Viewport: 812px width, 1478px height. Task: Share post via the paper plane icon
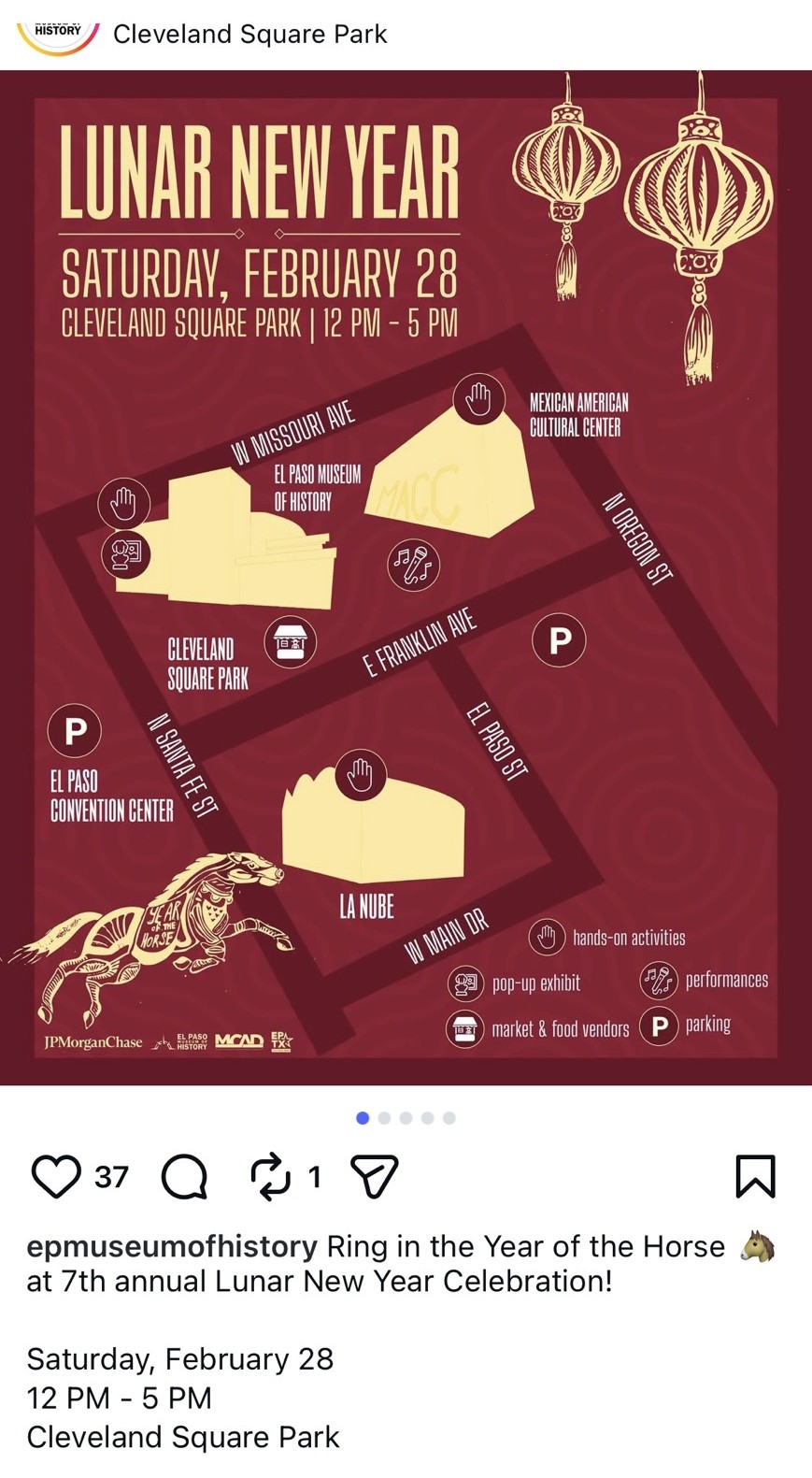(375, 1176)
